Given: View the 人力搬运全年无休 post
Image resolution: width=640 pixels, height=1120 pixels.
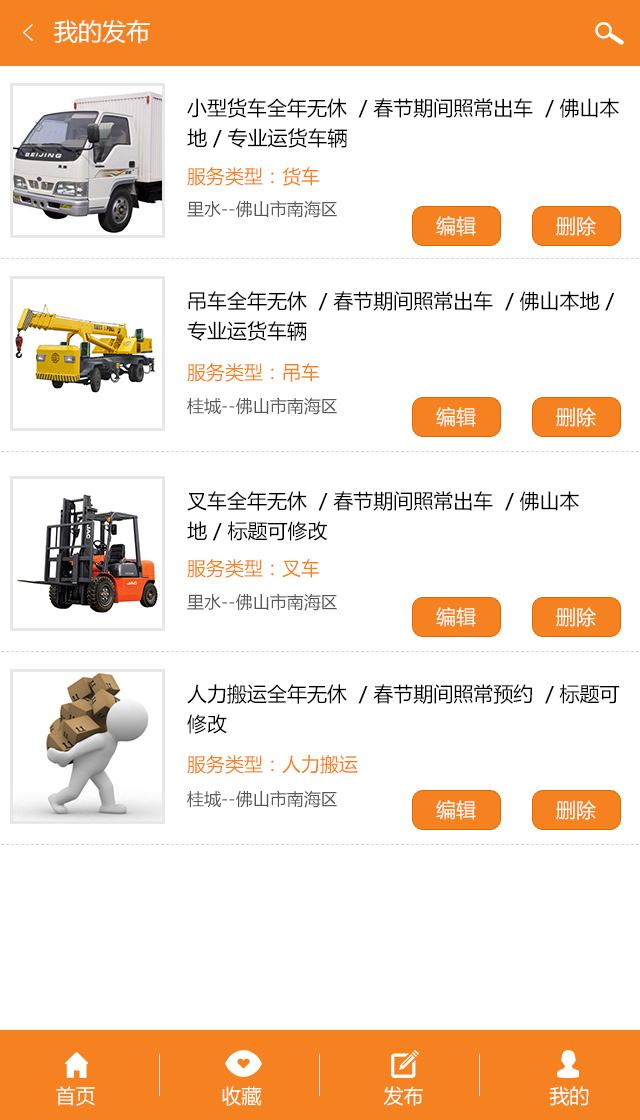Looking at the screenshot, I should [x=400, y=708].
